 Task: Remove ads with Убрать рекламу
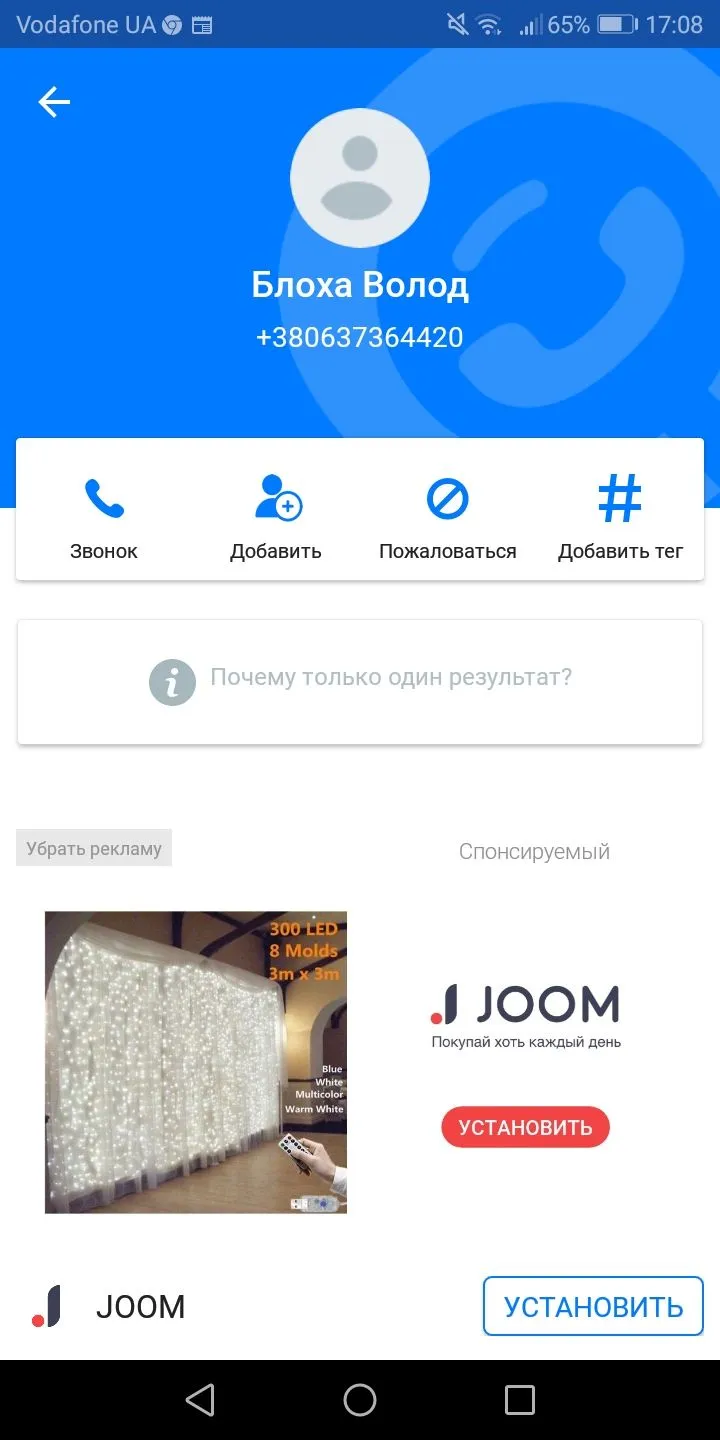(94, 848)
